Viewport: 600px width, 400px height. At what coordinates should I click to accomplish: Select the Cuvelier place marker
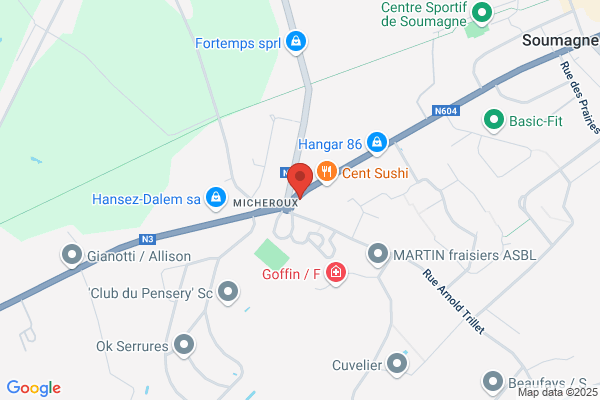coord(397,364)
